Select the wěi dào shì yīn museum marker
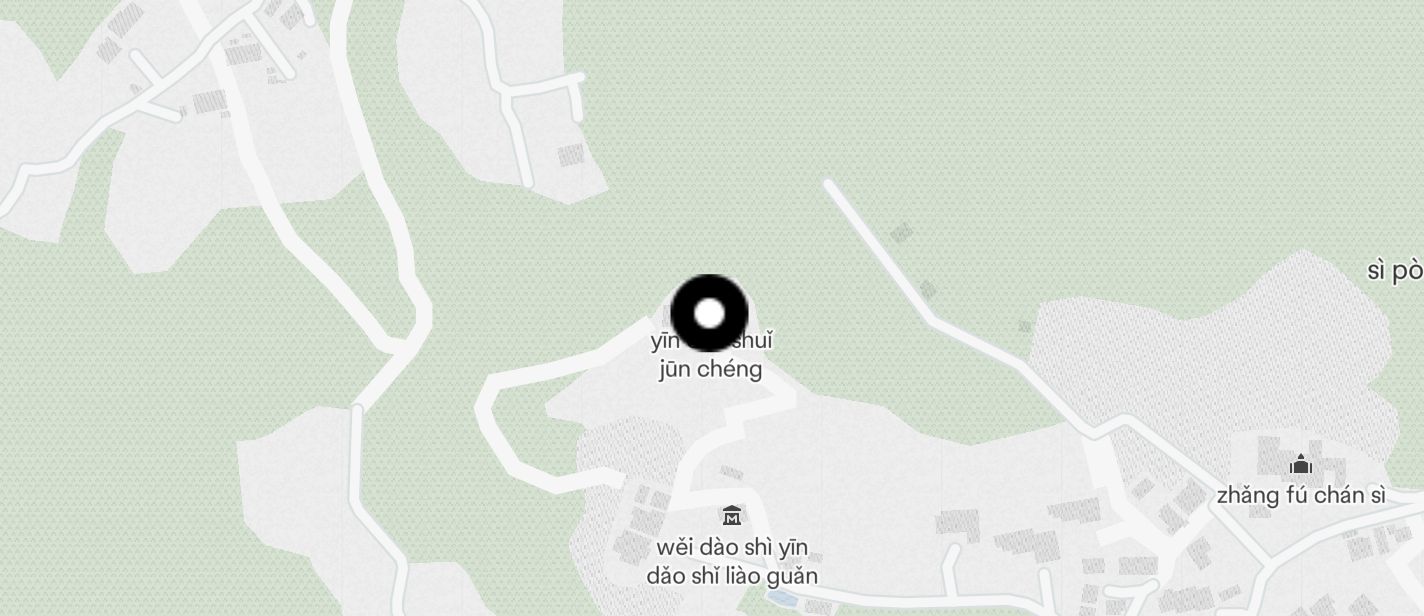1424x616 pixels. tap(732, 516)
